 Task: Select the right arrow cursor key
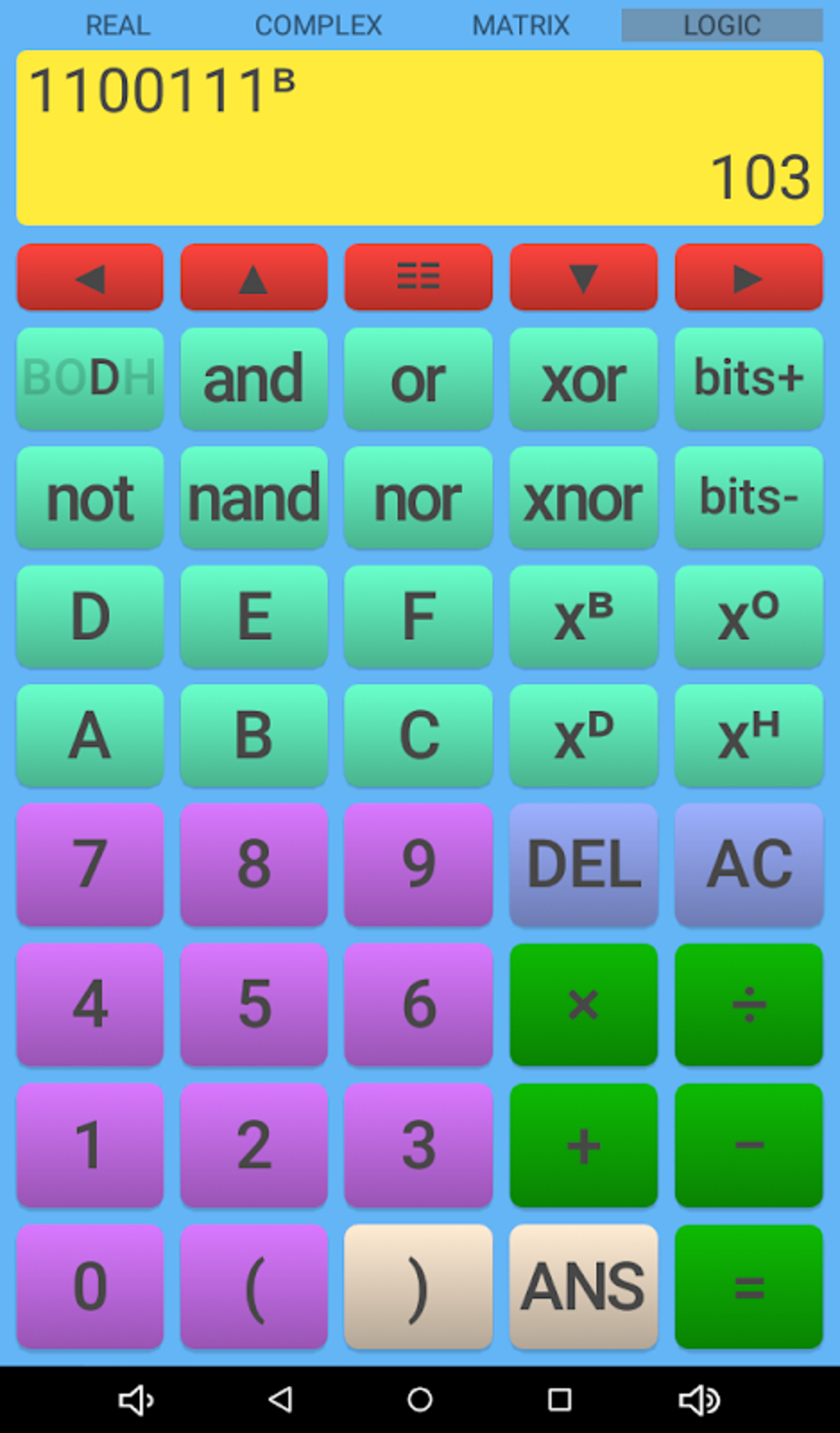pyautogui.click(x=748, y=278)
